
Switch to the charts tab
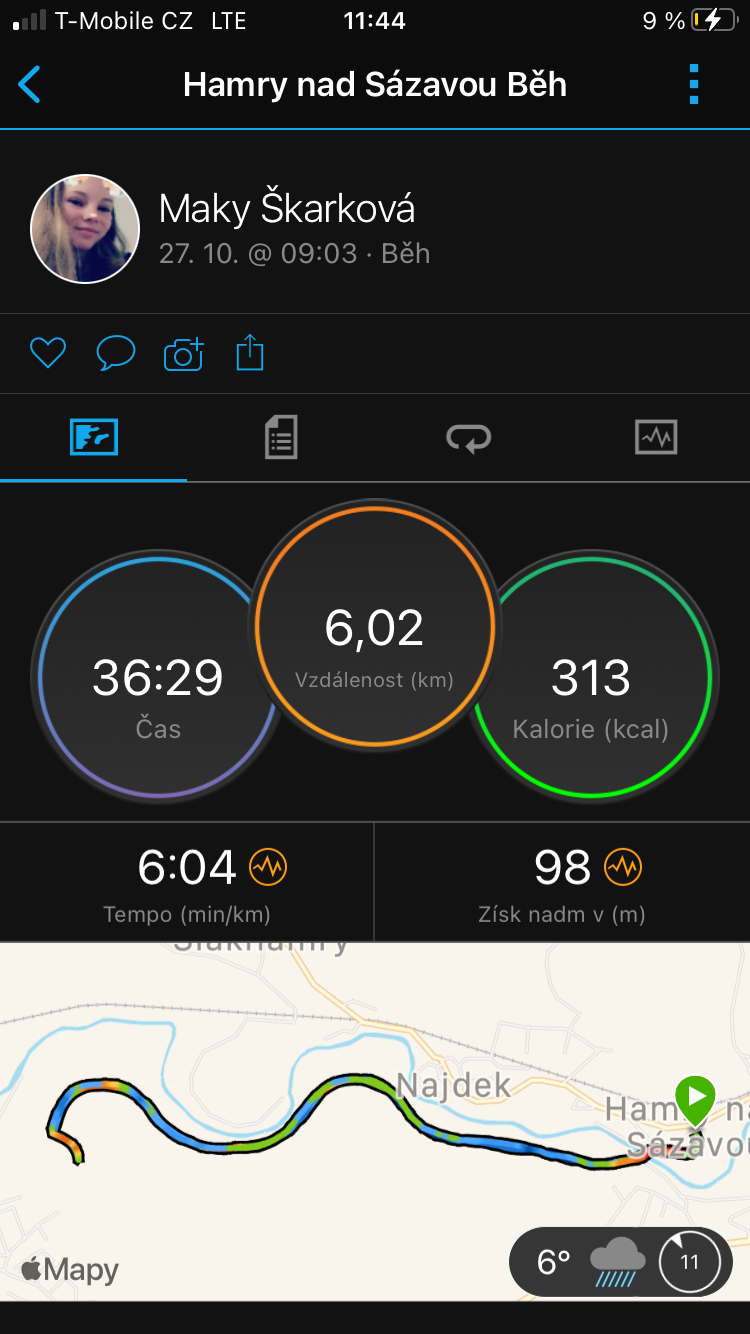[656, 438]
